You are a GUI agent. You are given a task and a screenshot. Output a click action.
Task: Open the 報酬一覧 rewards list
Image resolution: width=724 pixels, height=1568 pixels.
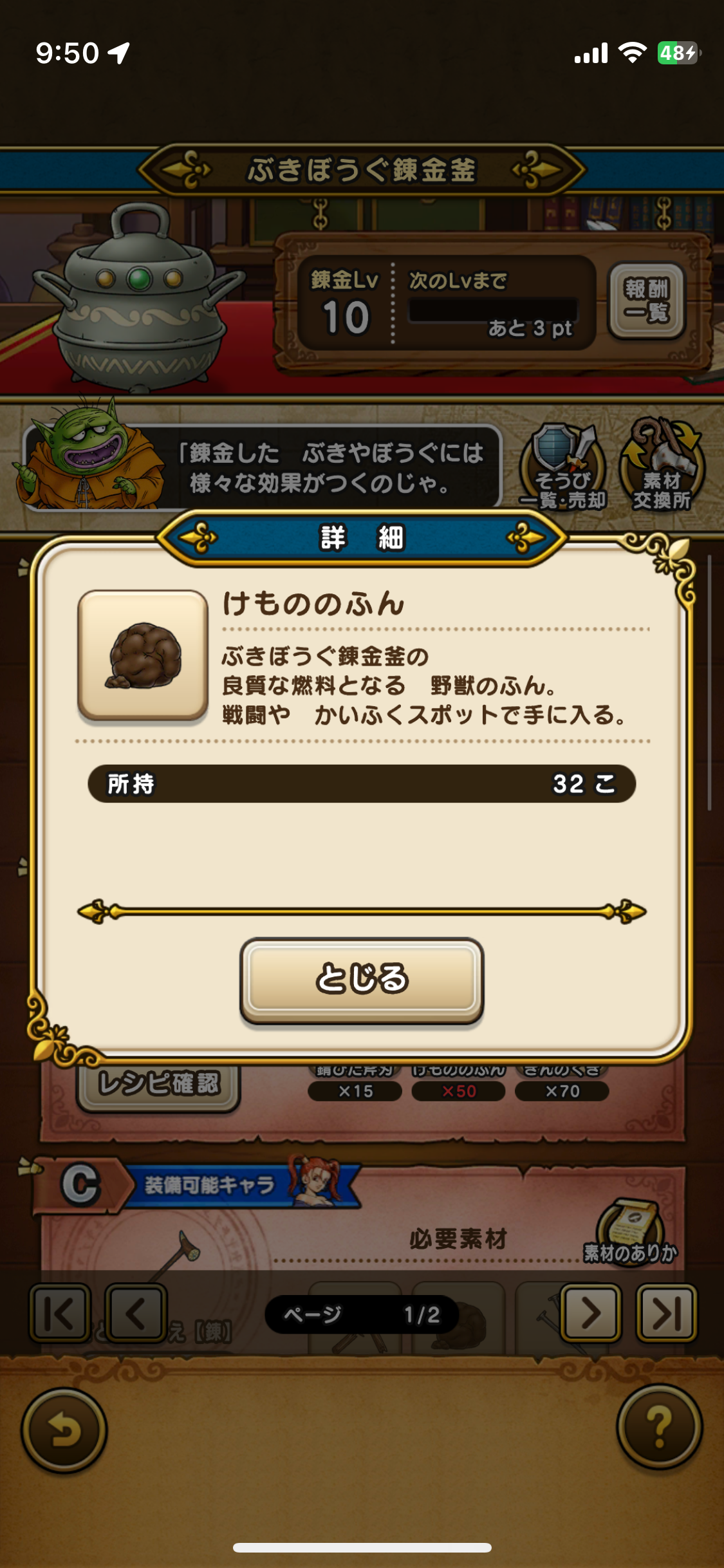click(647, 301)
